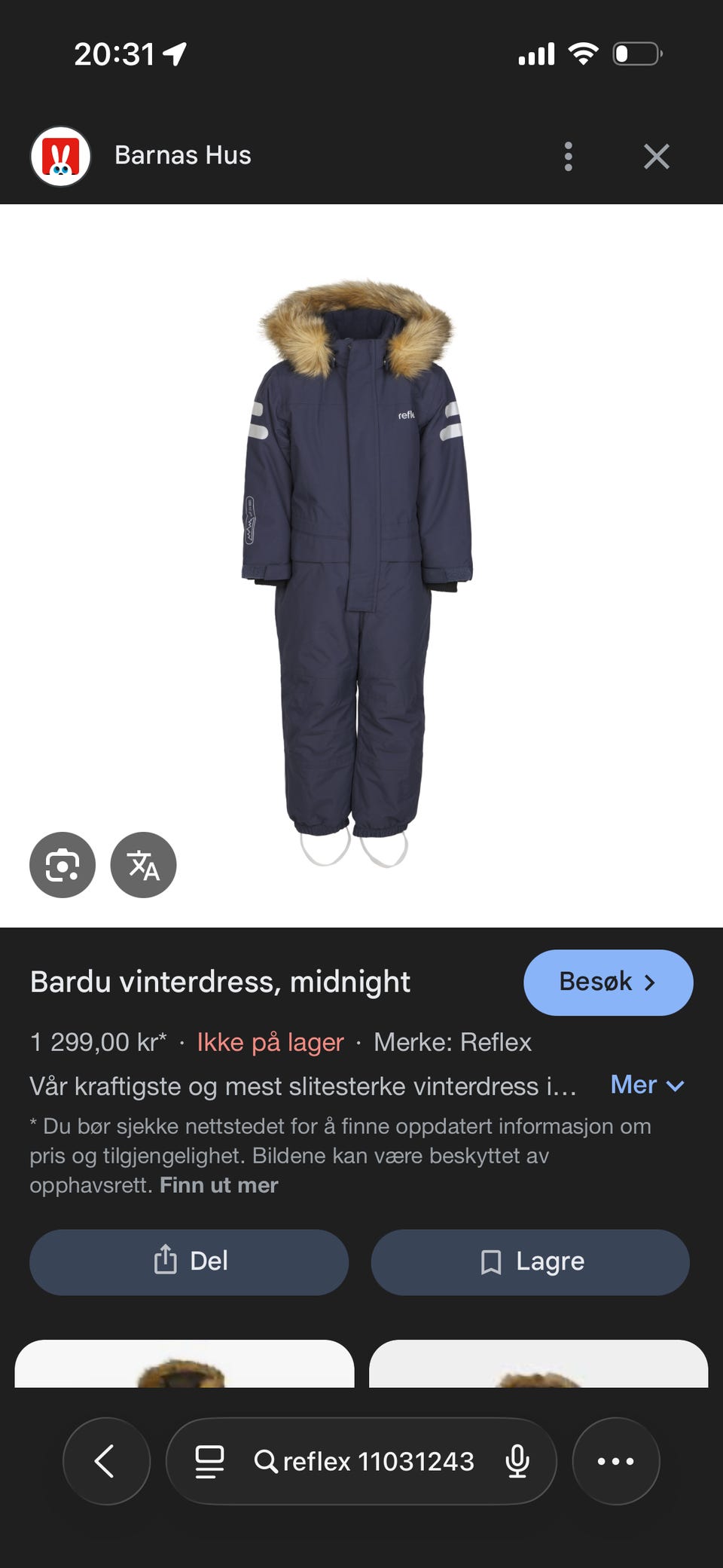Tap the share icon on the Del button
The width and height of the screenshot is (723, 1568).
pyautogui.click(x=165, y=1261)
